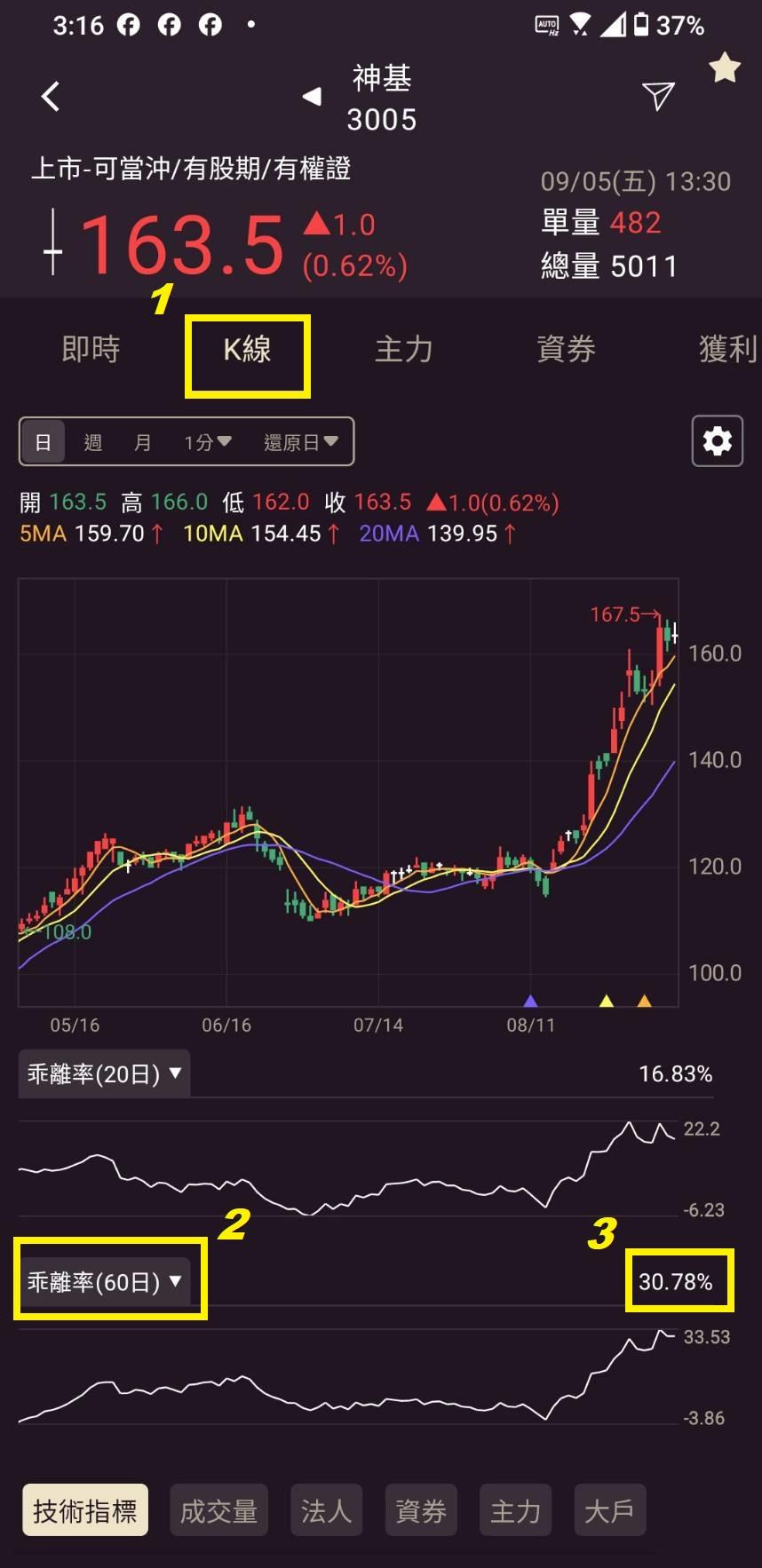Open the 還原日 adjusted-price dropdown
This screenshot has height=1568, width=762.
point(300,440)
